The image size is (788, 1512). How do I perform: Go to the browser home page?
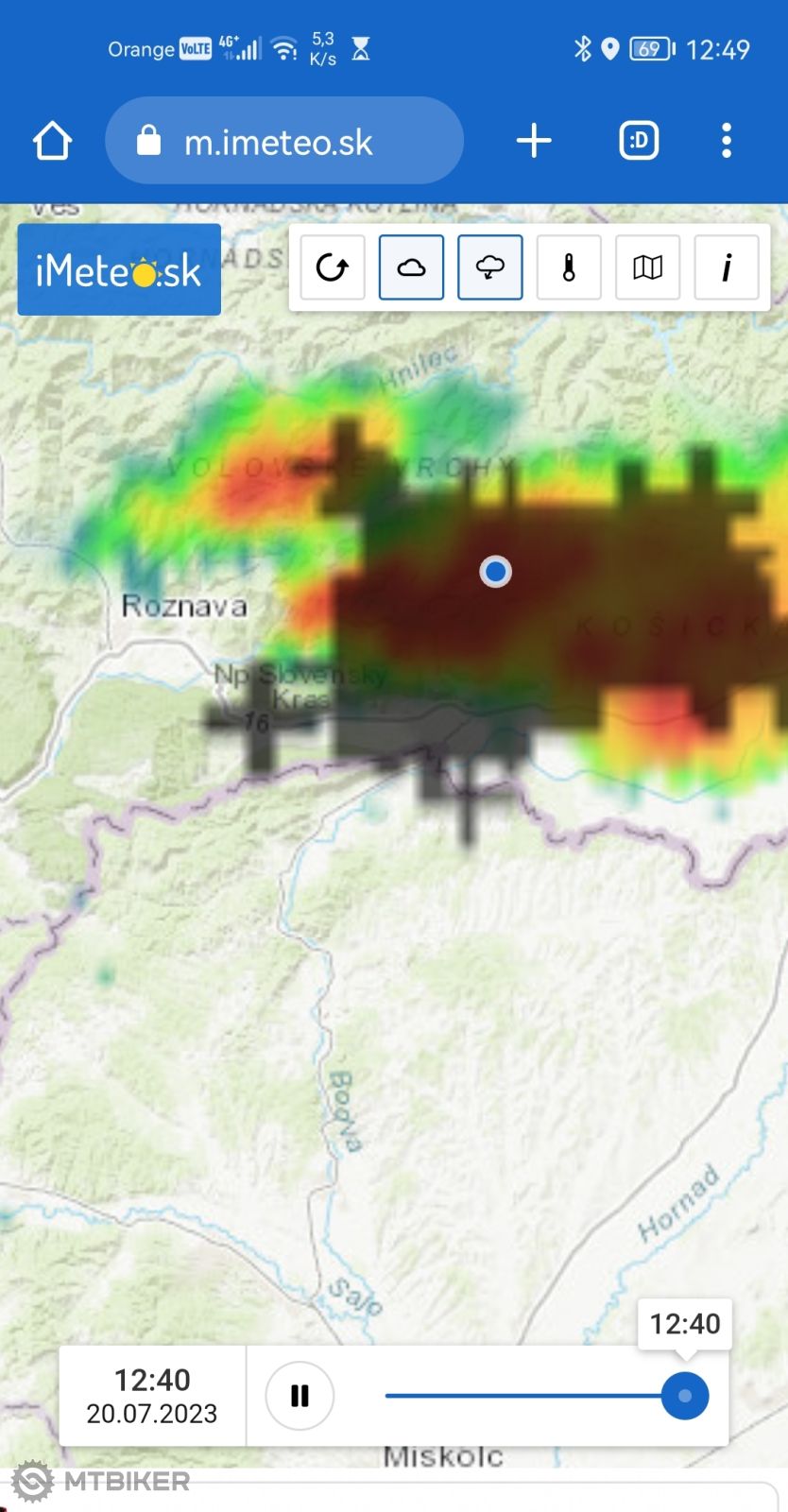[52, 142]
